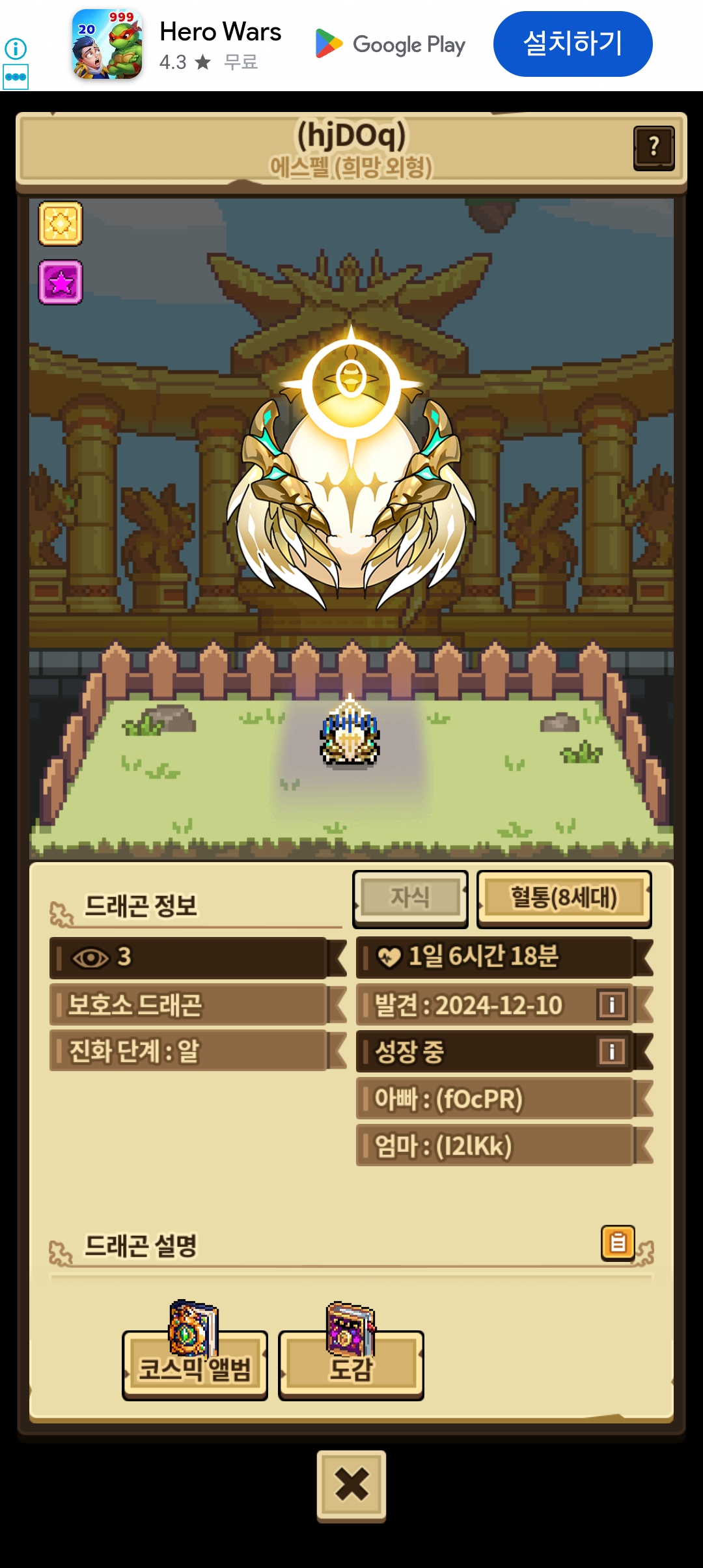Edit the dragon description note
Viewport: 703px width, 1568px height.
click(x=617, y=1242)
